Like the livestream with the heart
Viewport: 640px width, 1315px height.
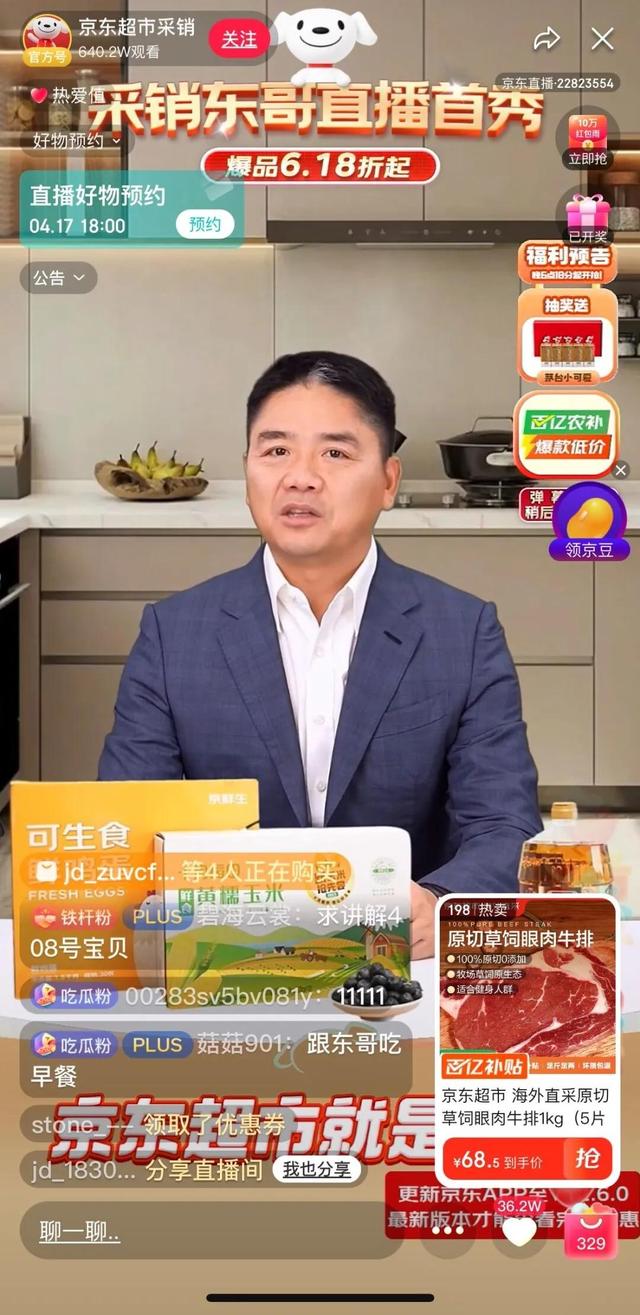(x=519, y=1231)
